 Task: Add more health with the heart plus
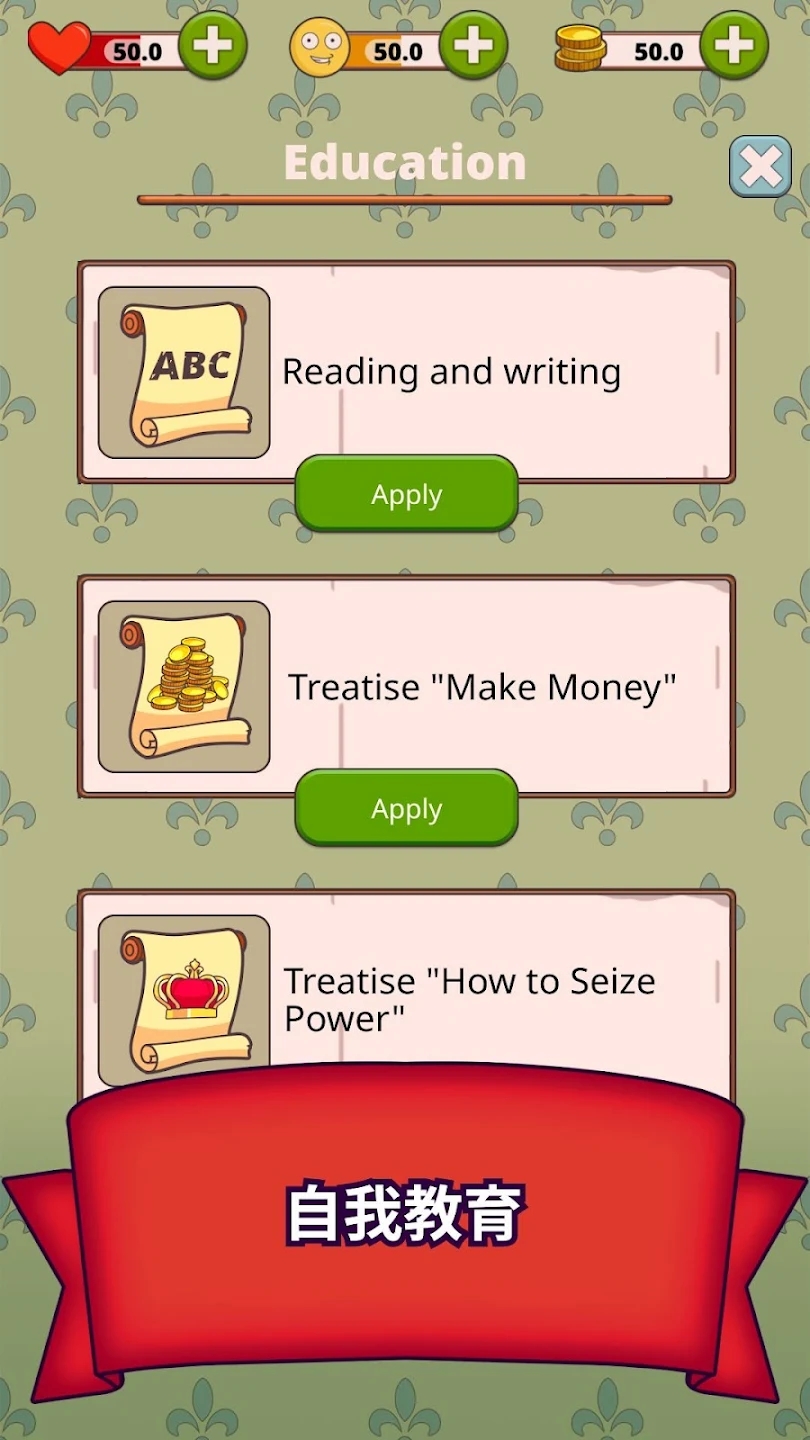tap(212, 46)
